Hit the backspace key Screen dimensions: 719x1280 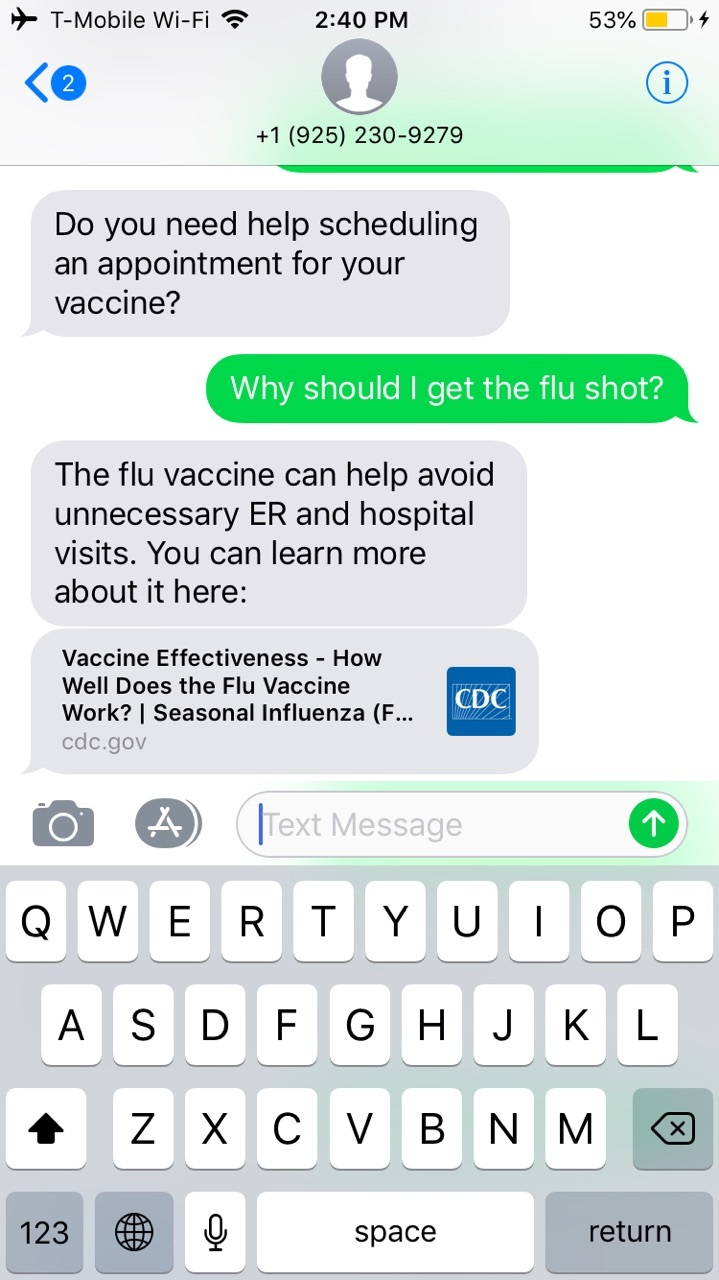click(673, 1129)
